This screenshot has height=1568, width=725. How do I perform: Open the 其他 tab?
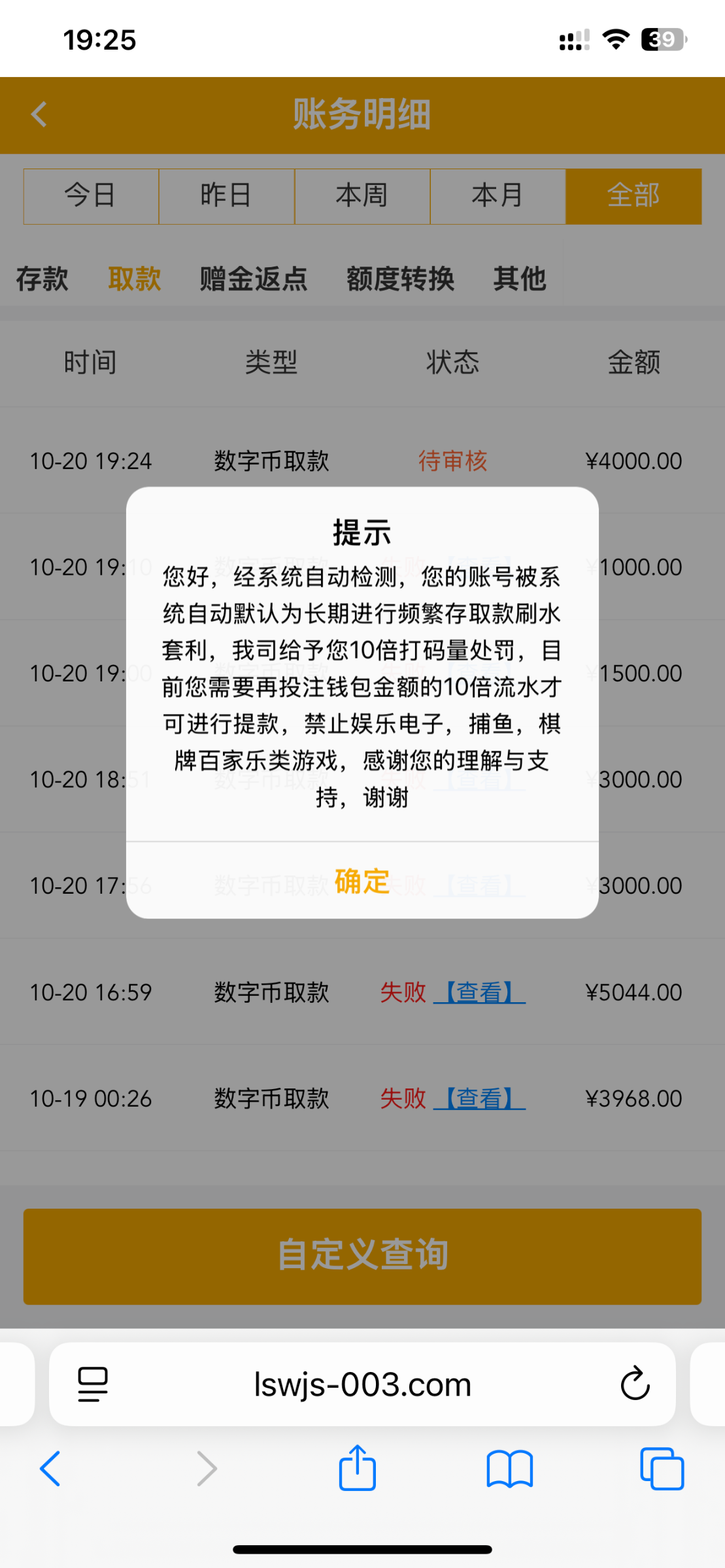pos(520,279)
